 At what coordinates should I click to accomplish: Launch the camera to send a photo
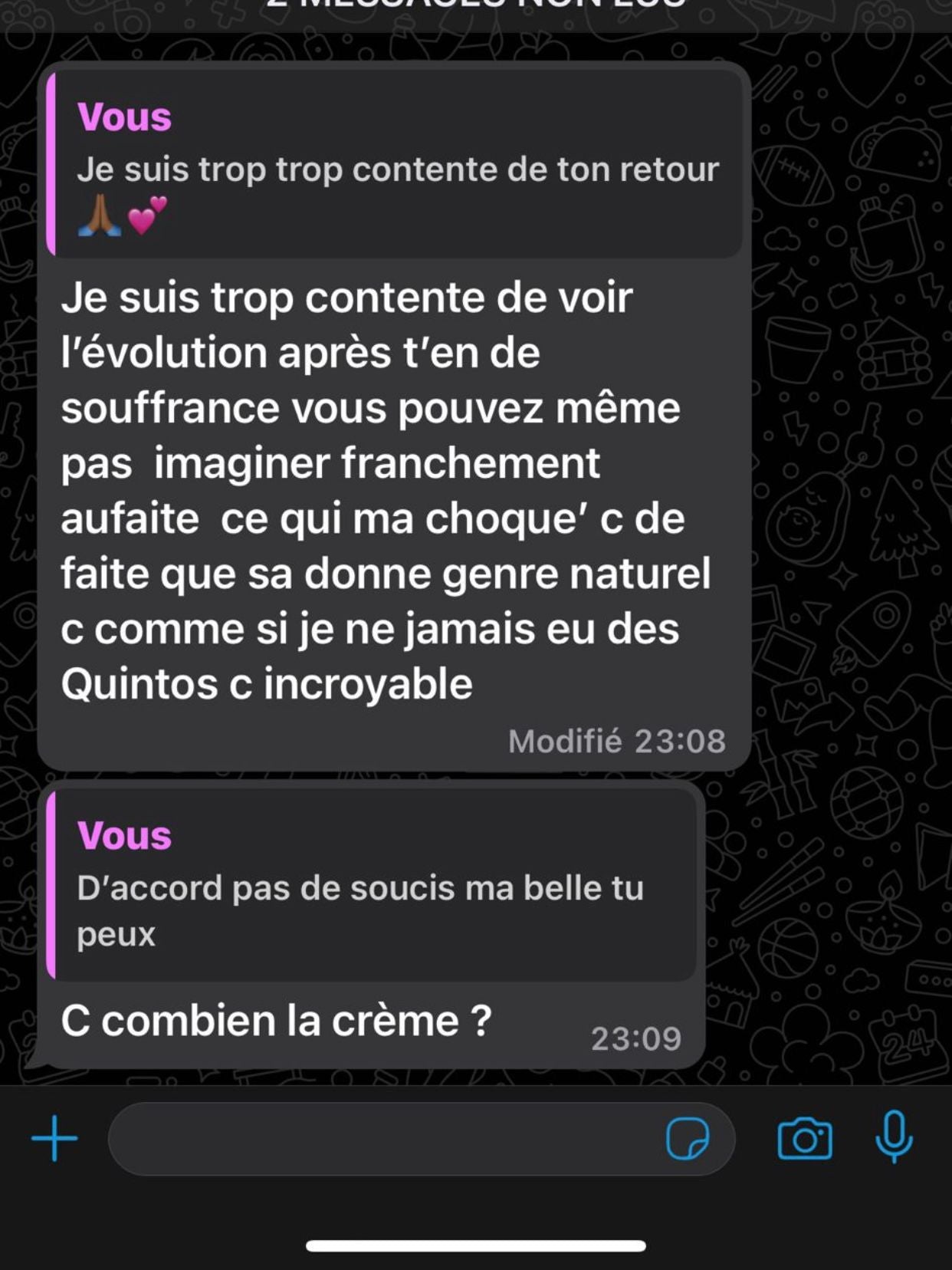[x=804, y=1139]
